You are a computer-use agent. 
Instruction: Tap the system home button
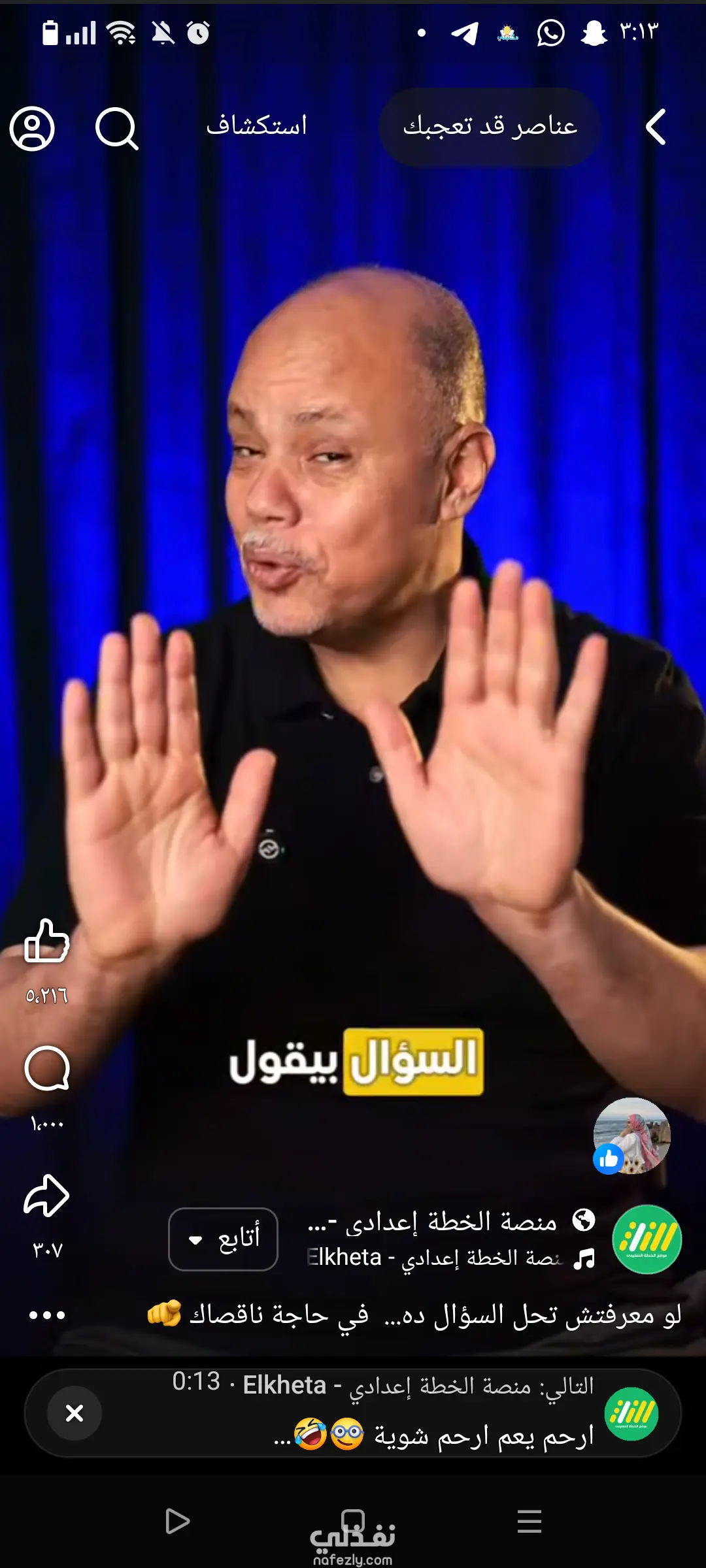click(x=353, y=1521)
